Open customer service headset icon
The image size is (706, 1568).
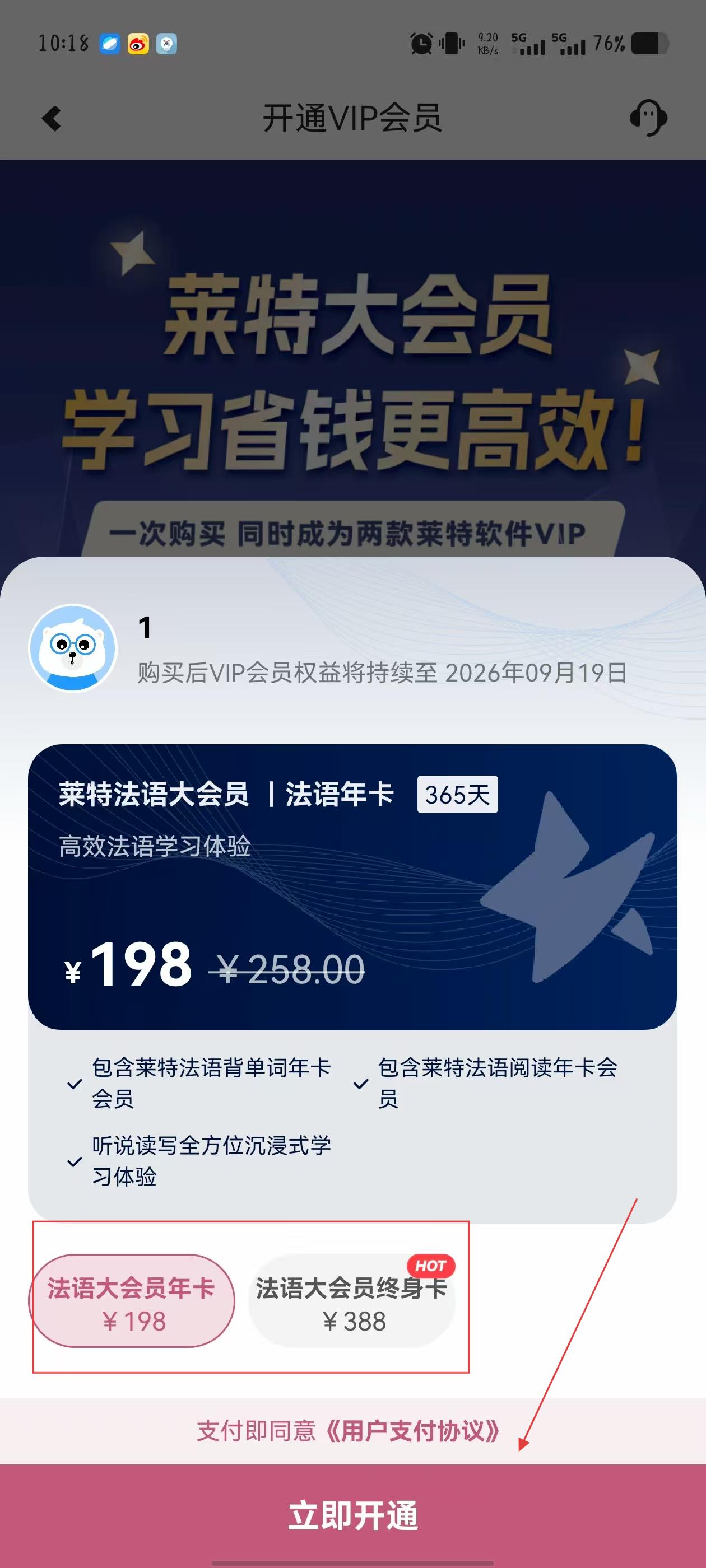648,118
